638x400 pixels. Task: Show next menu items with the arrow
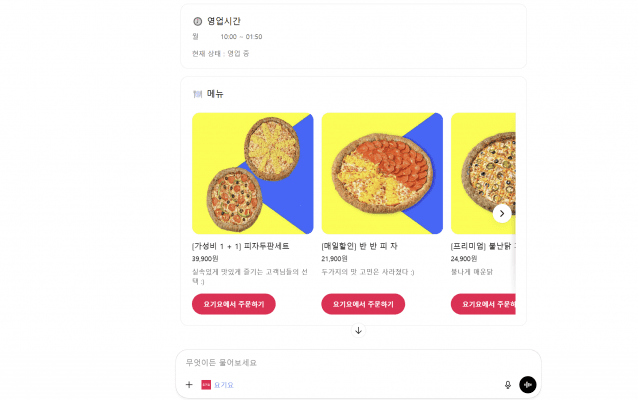click(x=502, y=213)
